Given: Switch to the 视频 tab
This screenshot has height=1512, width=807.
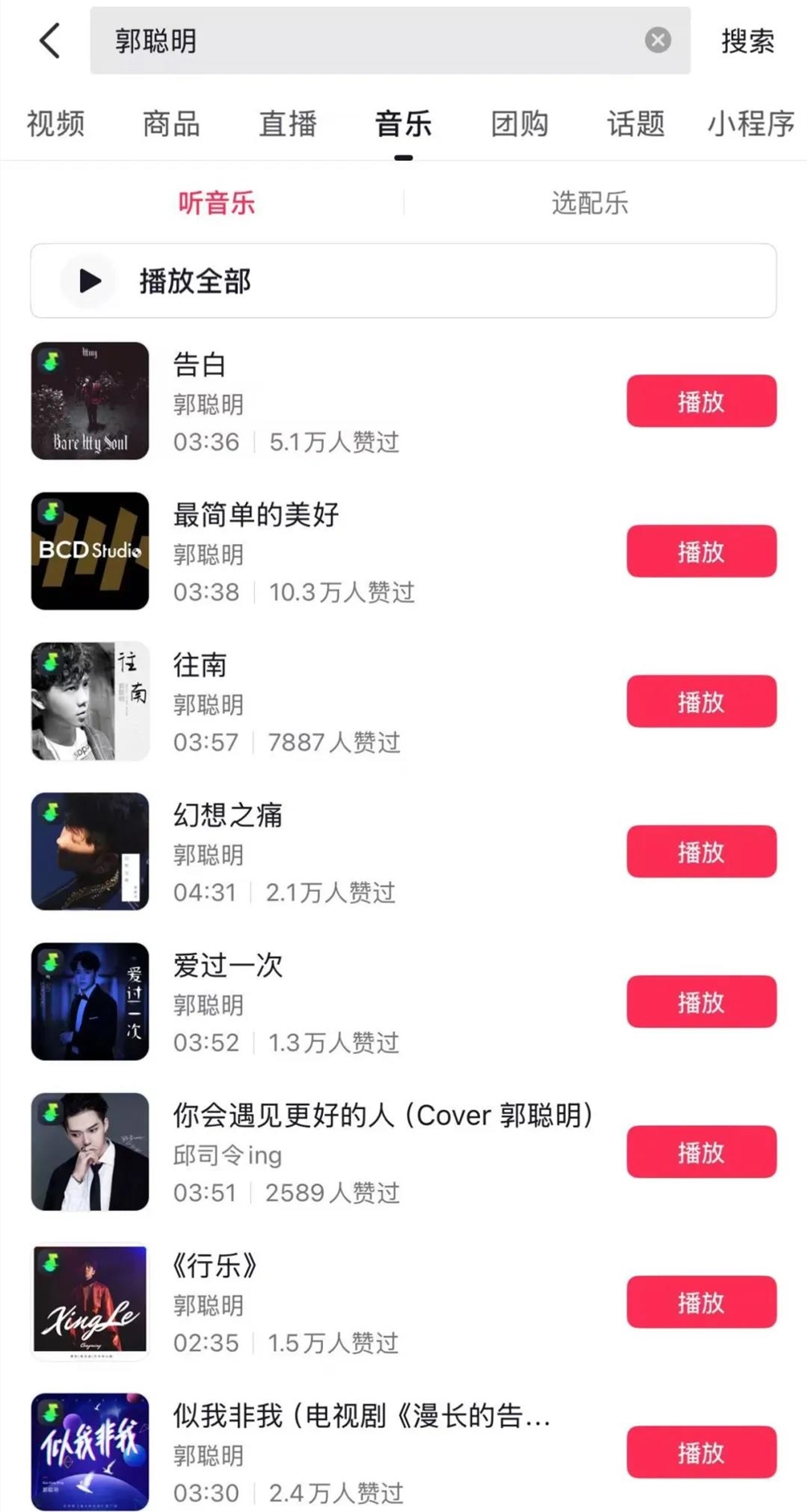Looking at the screenshot, I should [56, 124].
